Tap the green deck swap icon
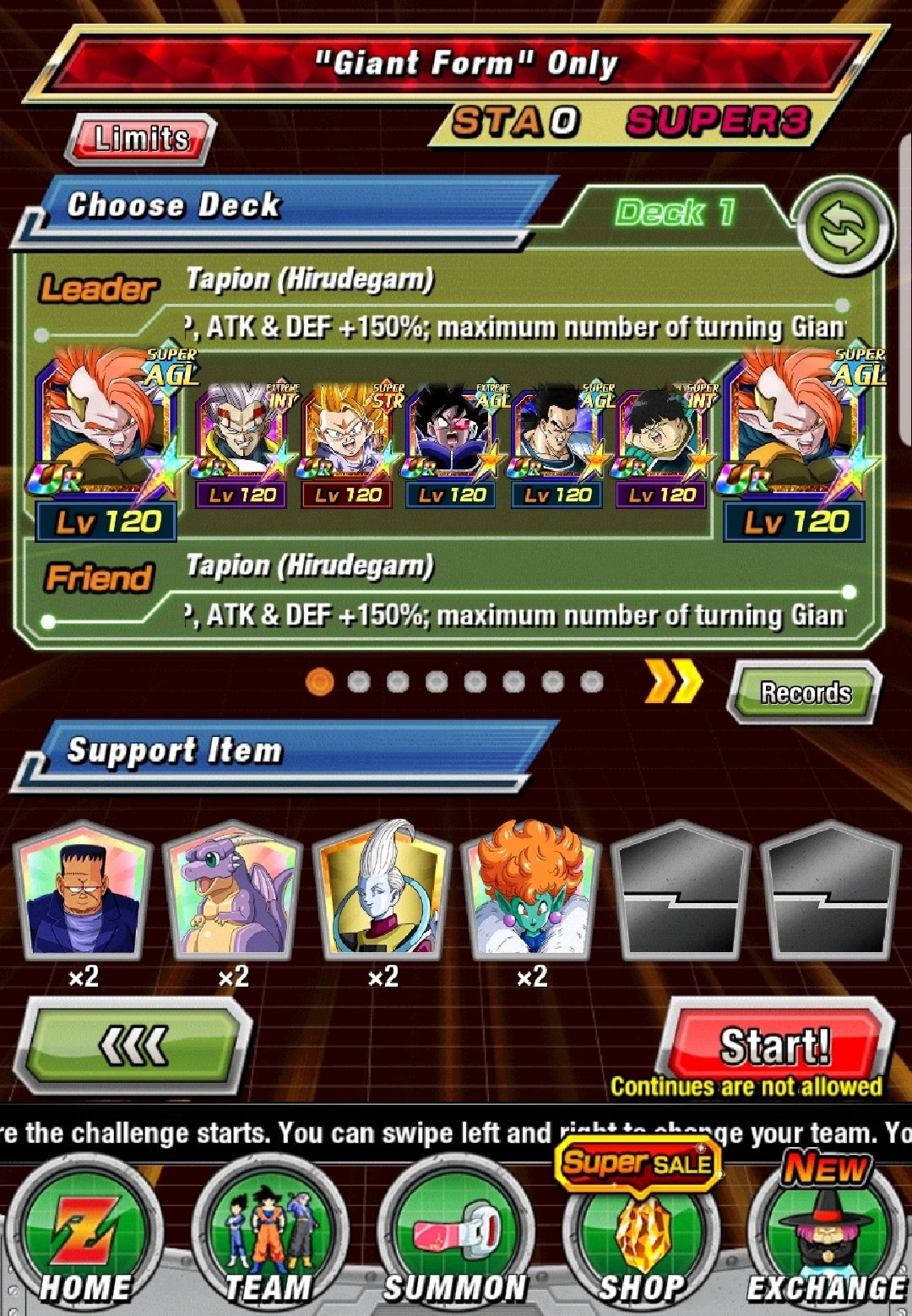This screenshot has width=912, height=1316. tap(844, 229)
